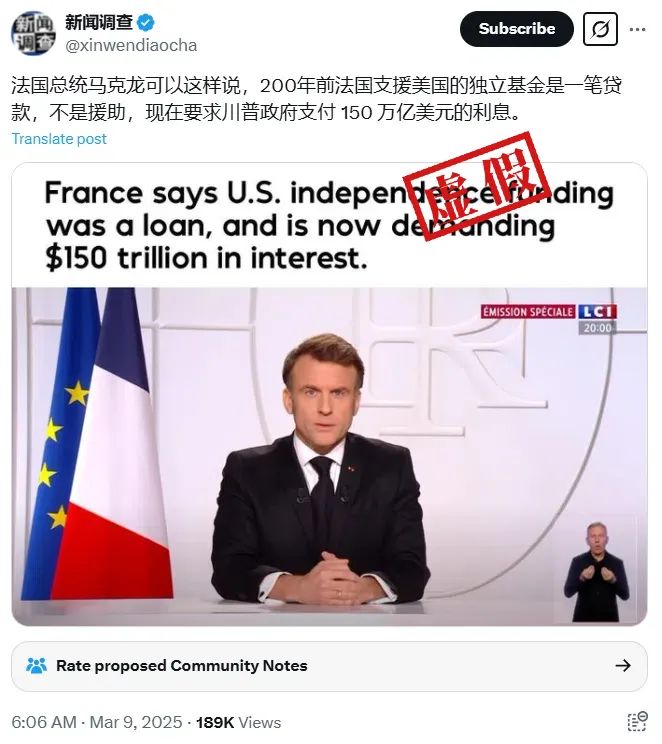Open the 新闻调查 profile avatar

[x=33, y=32]
